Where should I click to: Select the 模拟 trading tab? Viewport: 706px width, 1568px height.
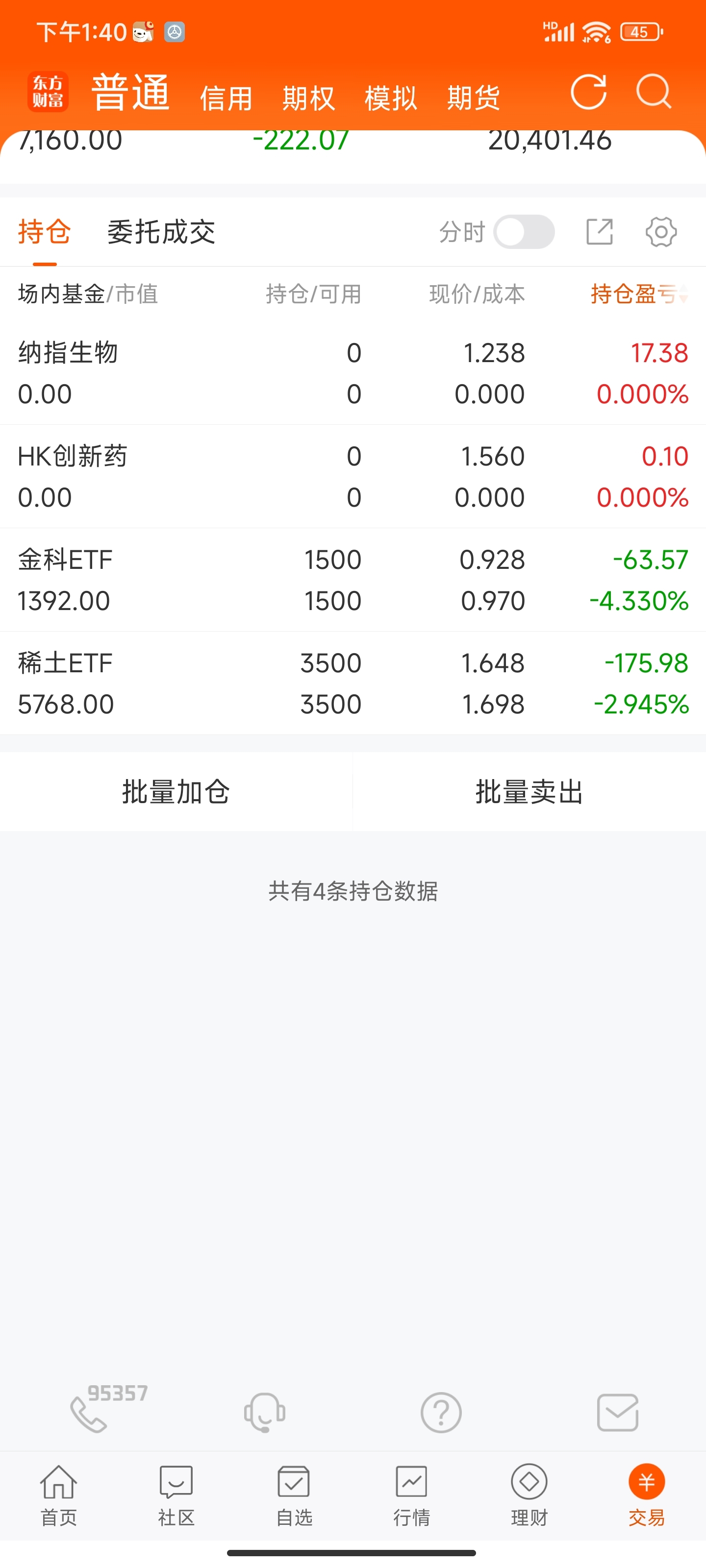[x=391, y=98]
